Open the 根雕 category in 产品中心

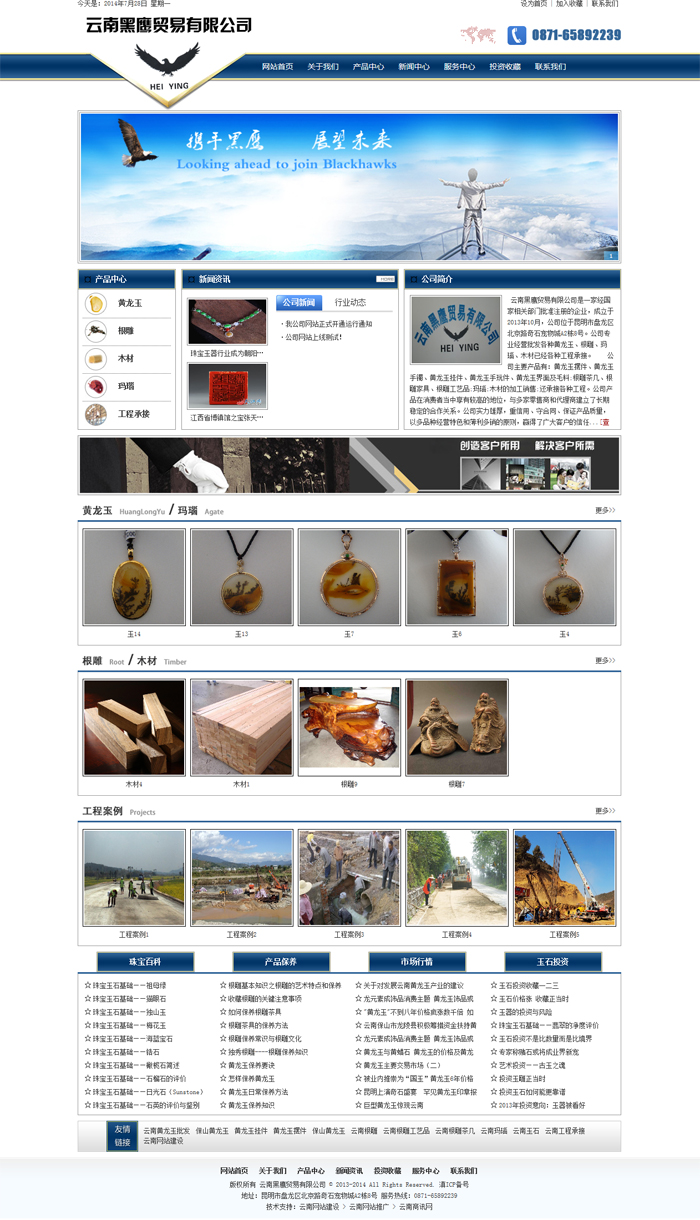pyautogui.click(x=126, y=331)
